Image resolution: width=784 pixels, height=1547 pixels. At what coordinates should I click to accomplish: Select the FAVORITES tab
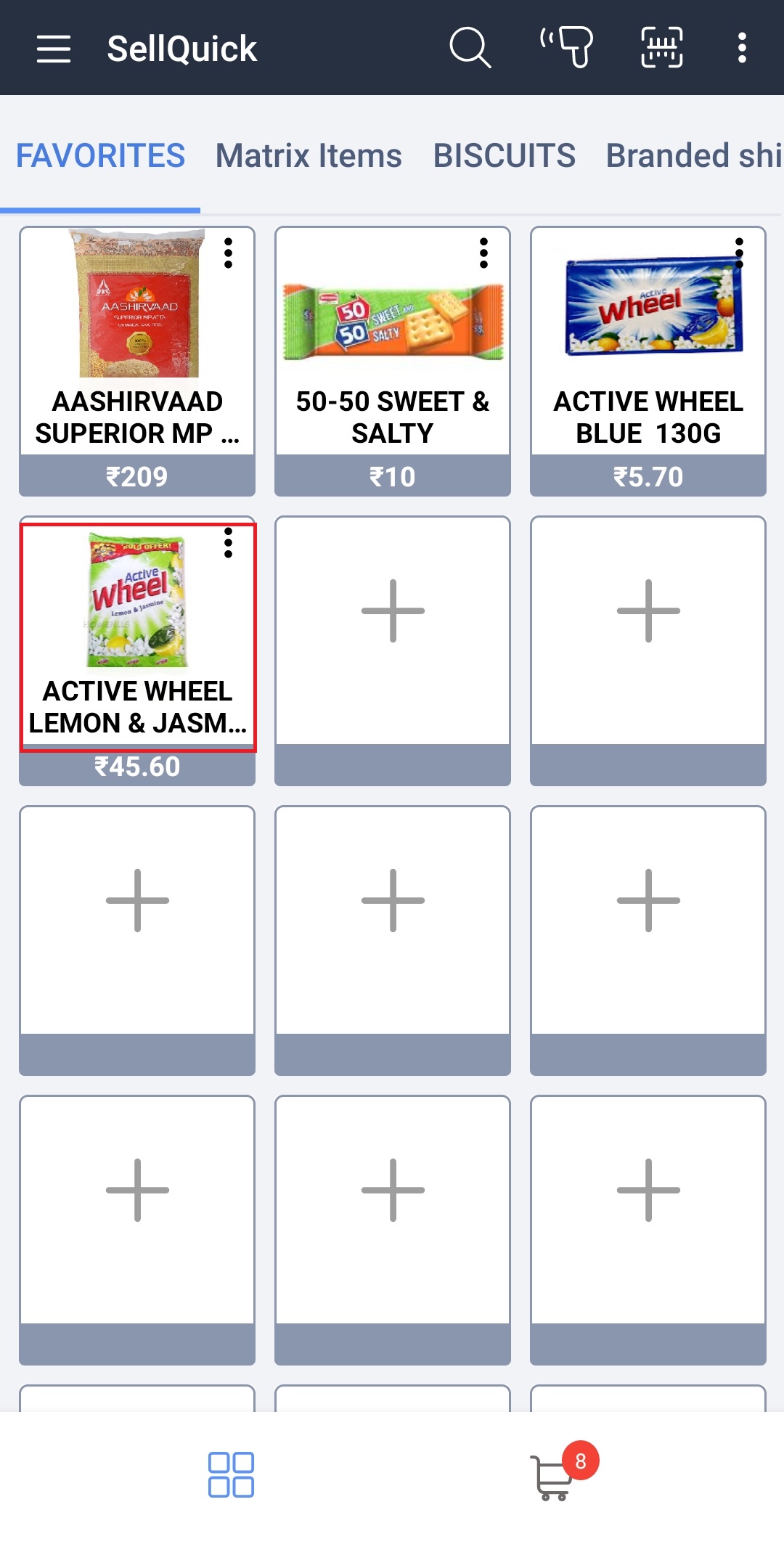point(100,155)
